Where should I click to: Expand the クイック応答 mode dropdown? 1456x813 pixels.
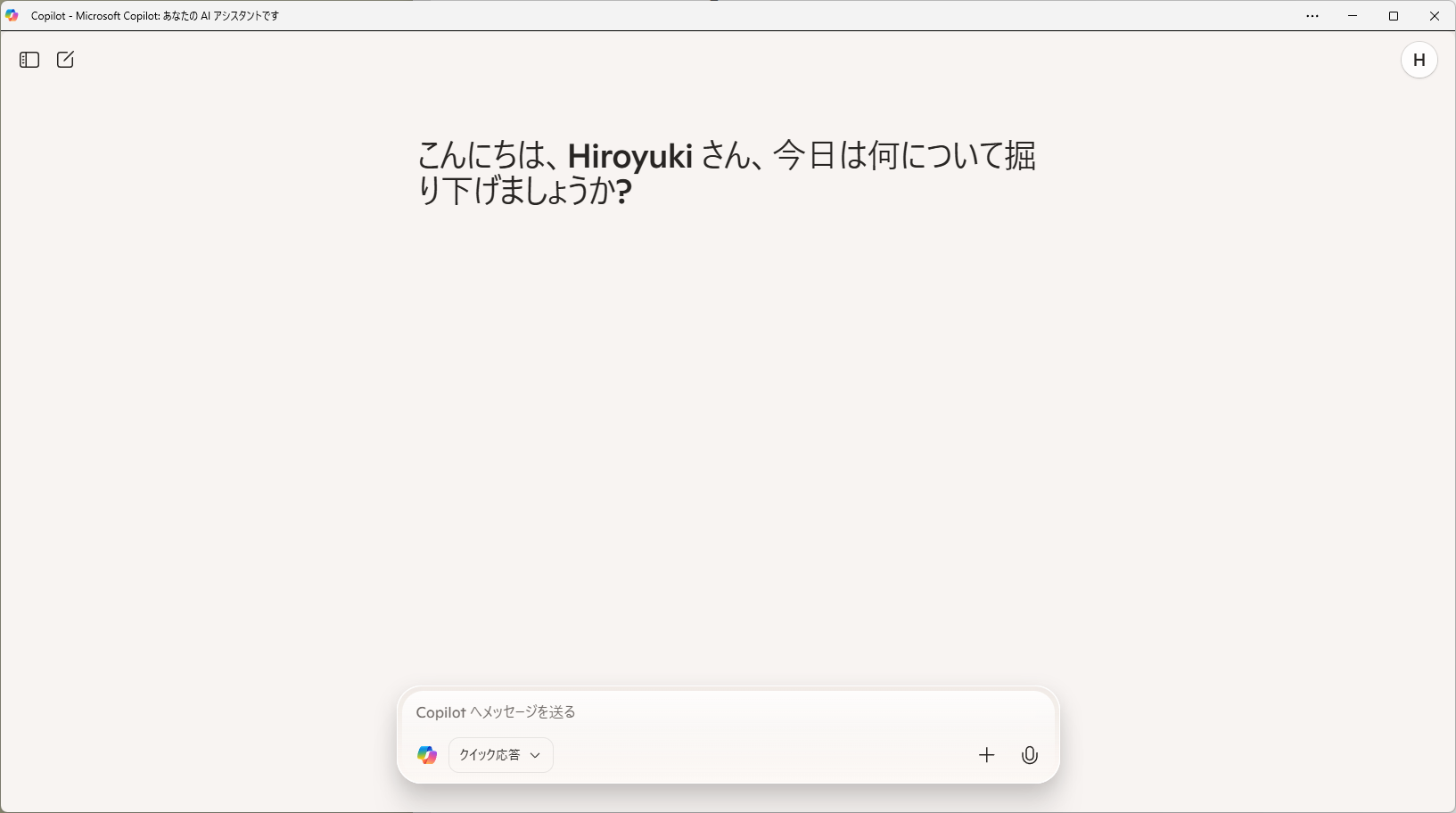[500, 755]
